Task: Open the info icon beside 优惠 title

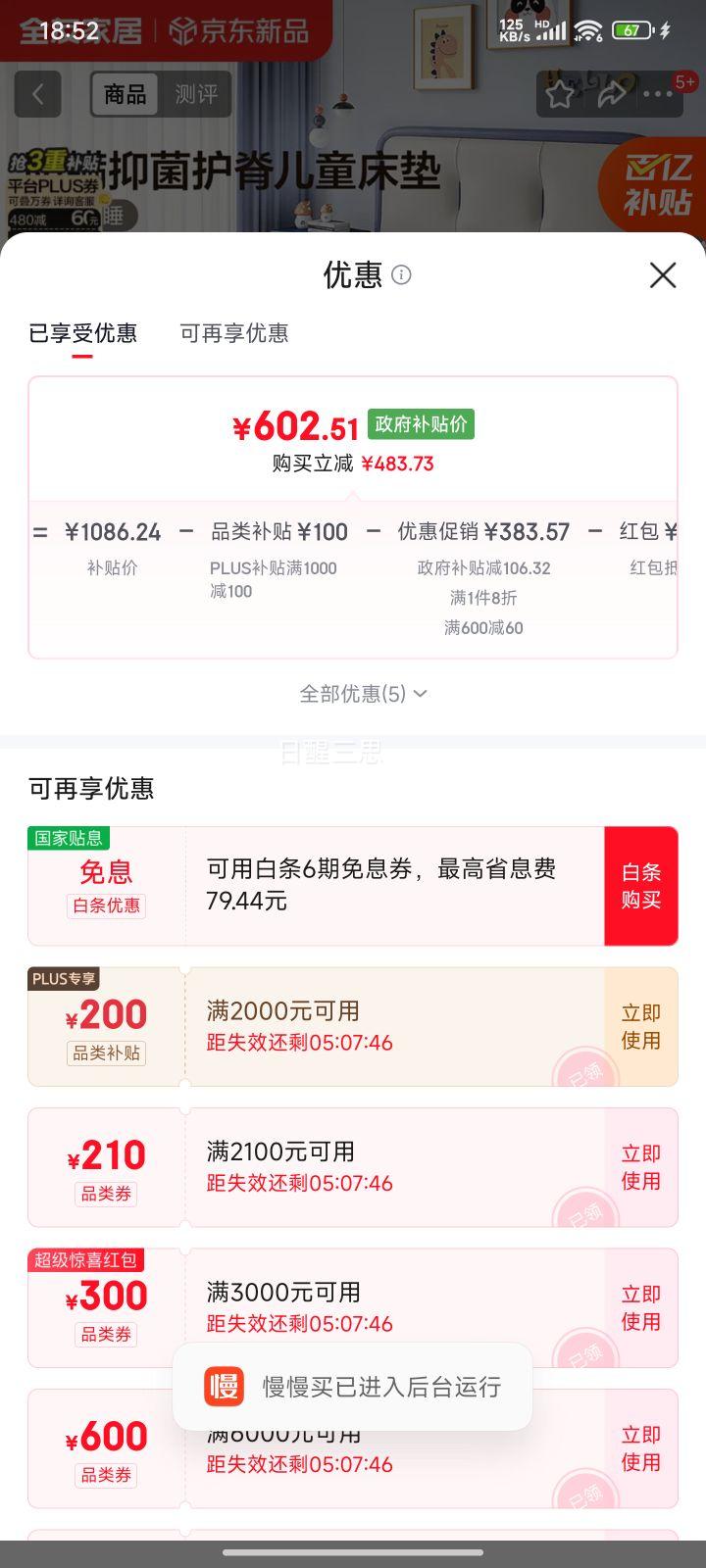Action: (401, 276)
